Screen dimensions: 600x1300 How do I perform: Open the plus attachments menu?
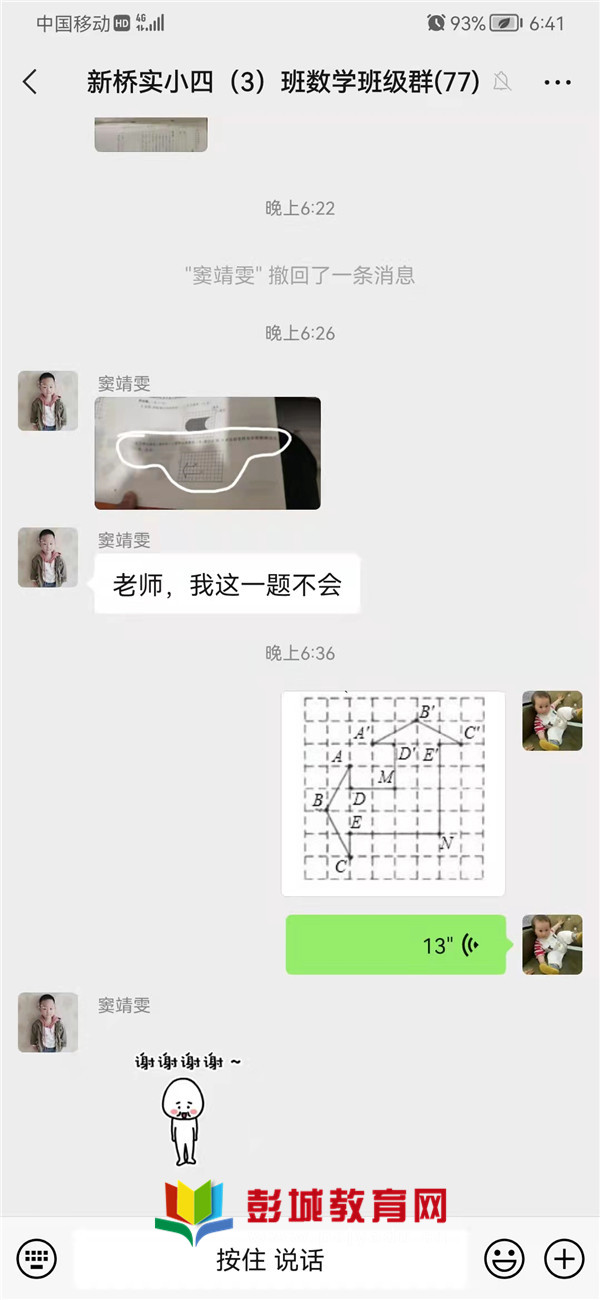[564, 1258]
